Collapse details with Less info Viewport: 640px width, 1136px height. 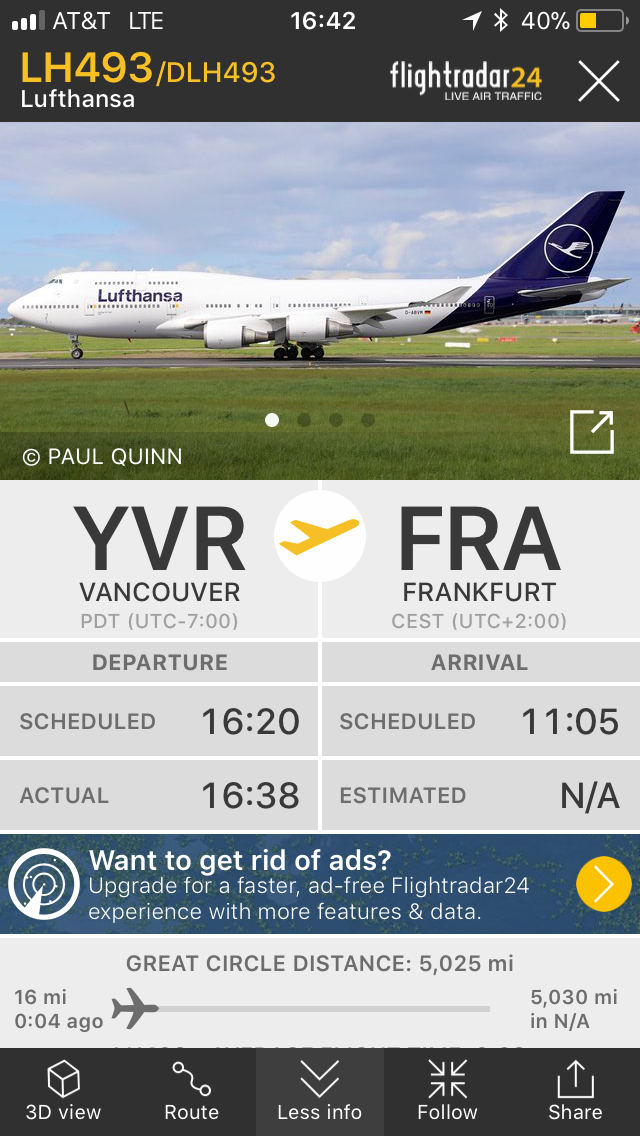coord(320,1092)
